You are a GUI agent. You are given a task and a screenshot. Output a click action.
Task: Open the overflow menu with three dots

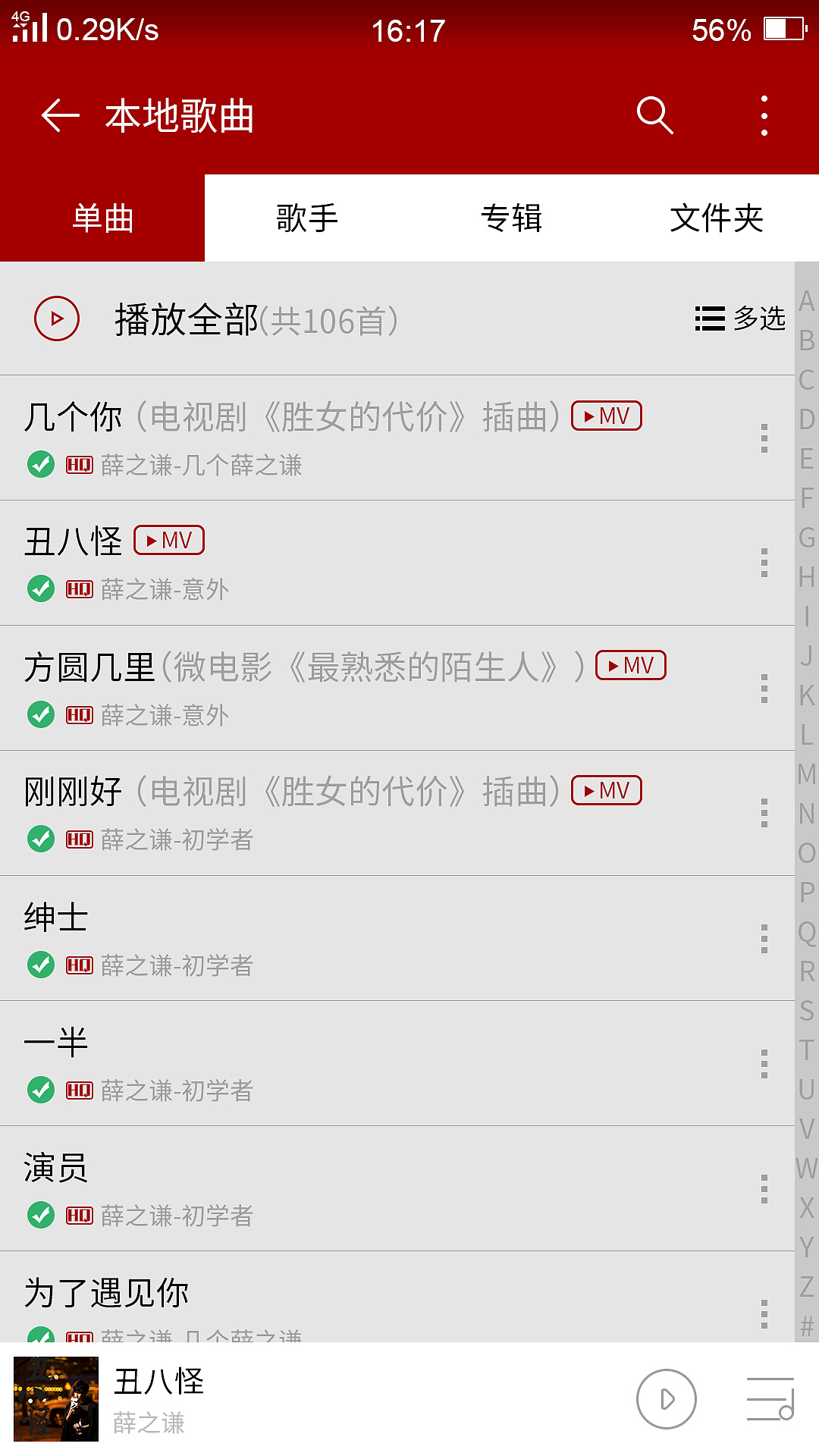pos(764,115)
